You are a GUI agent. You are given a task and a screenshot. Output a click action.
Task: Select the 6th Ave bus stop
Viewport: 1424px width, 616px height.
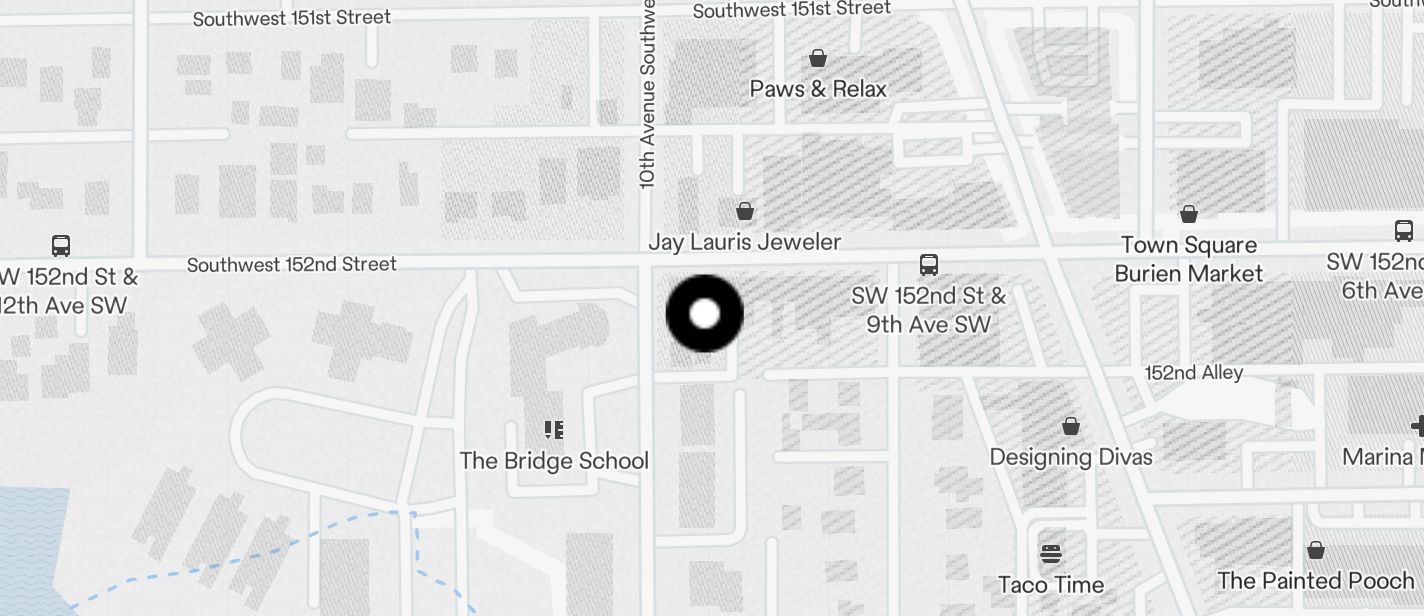1404,232
